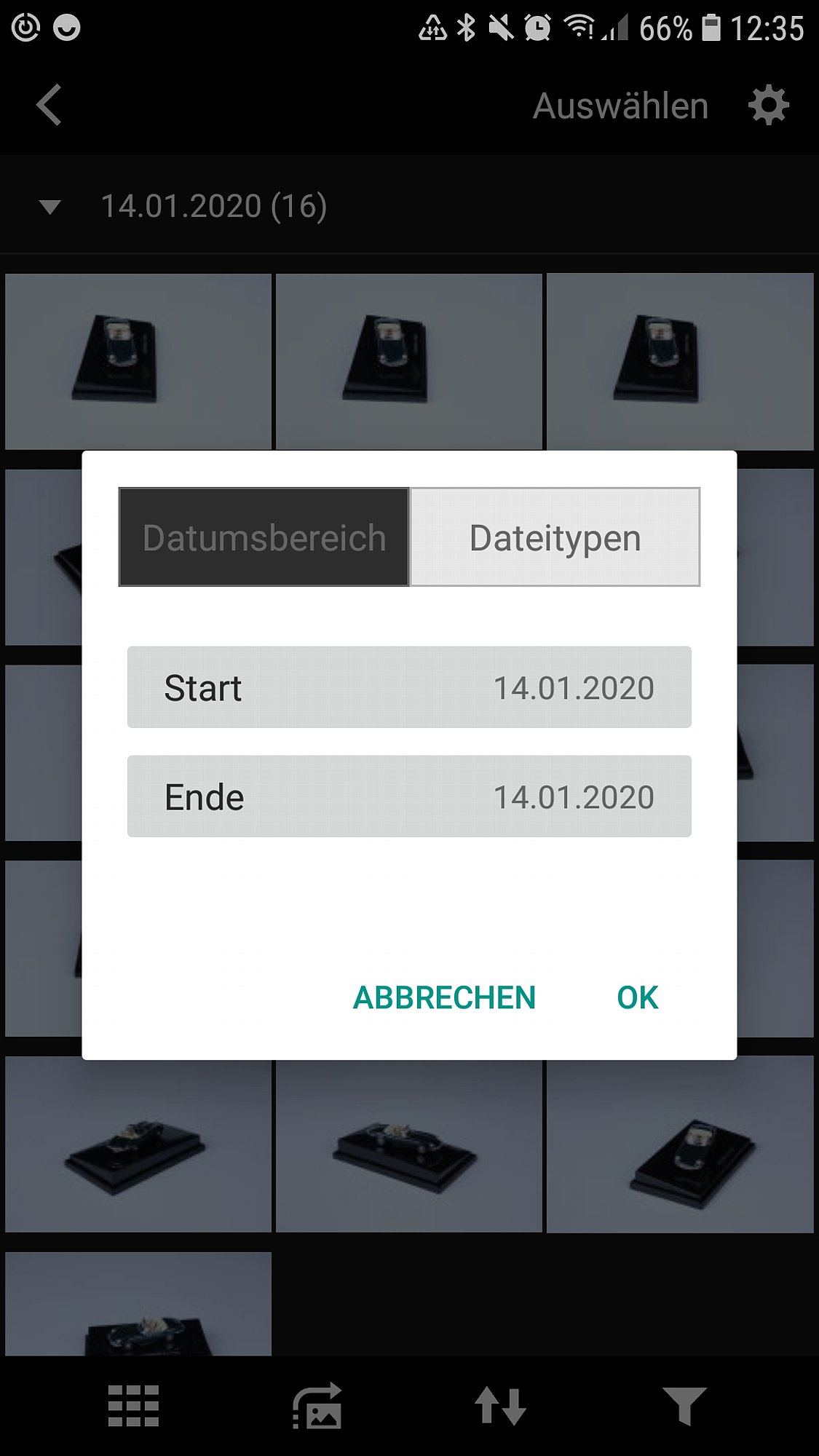Image resolution: width=819 pixels, height=1456 pixels.
Task: Open the image transfer icon
Action: pyautogui.click(x=317, y=1406)
